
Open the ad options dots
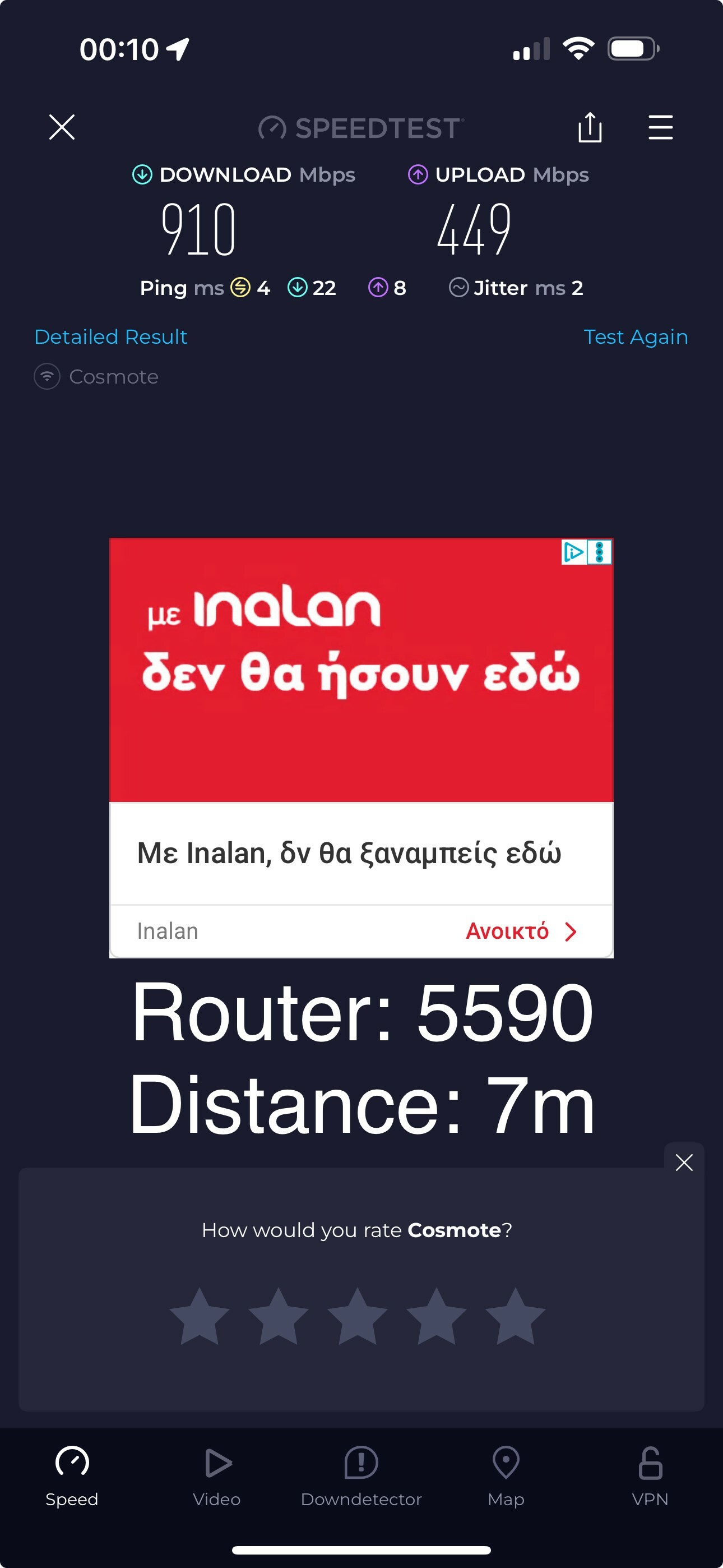tap(600, 552)
